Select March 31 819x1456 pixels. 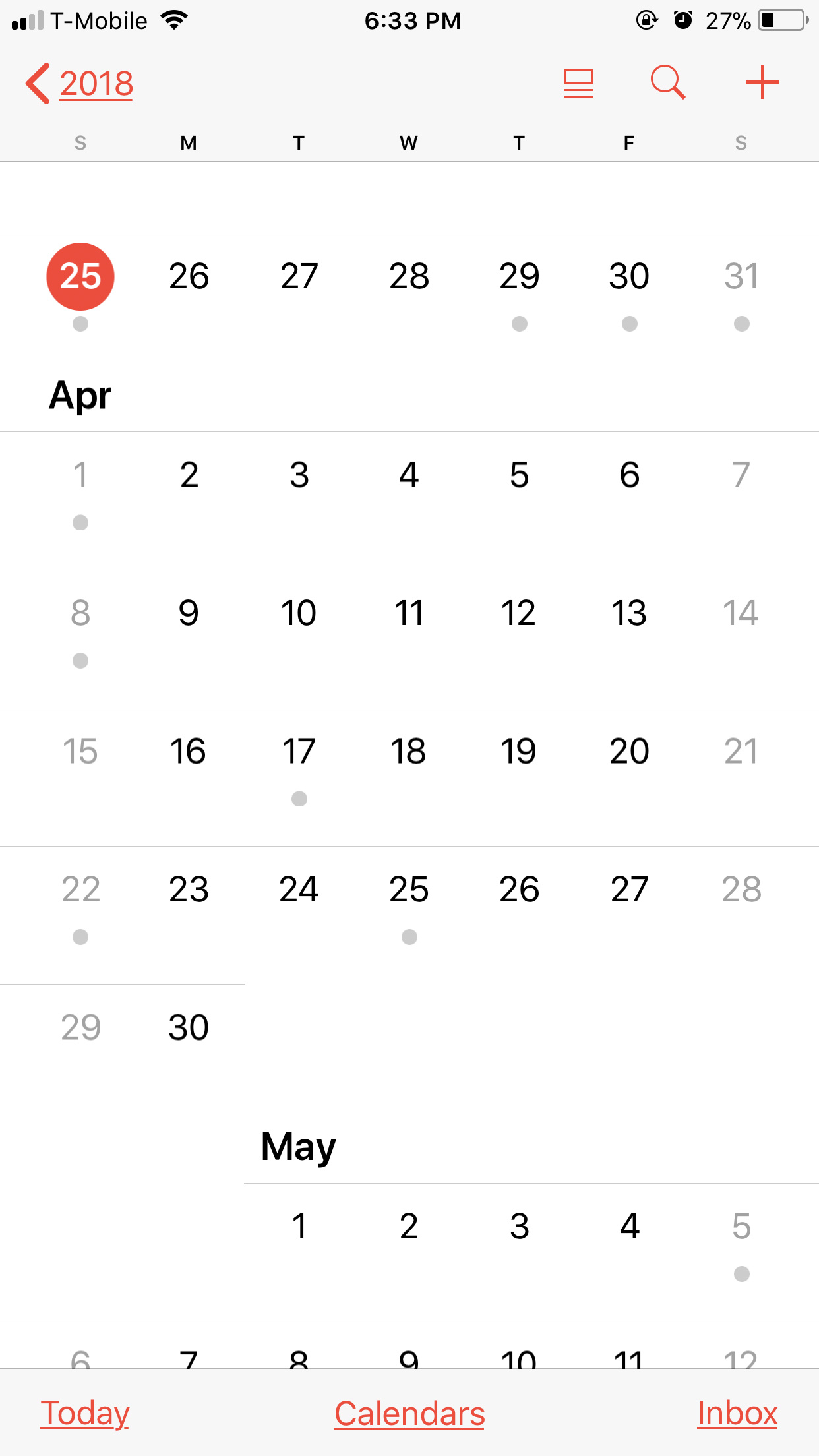[741, 276]
